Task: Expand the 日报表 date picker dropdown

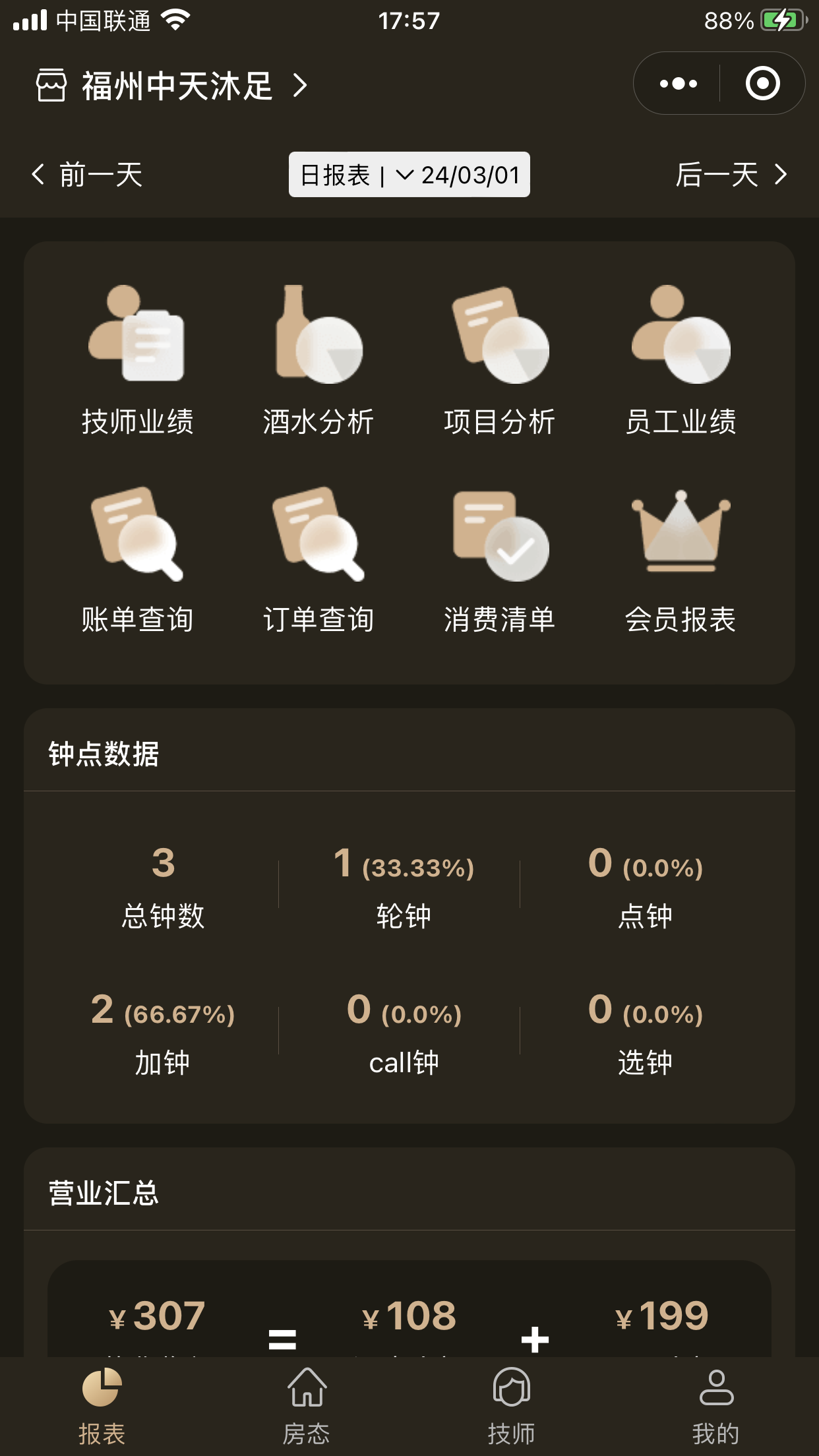Action: click(x=409, y=175)
